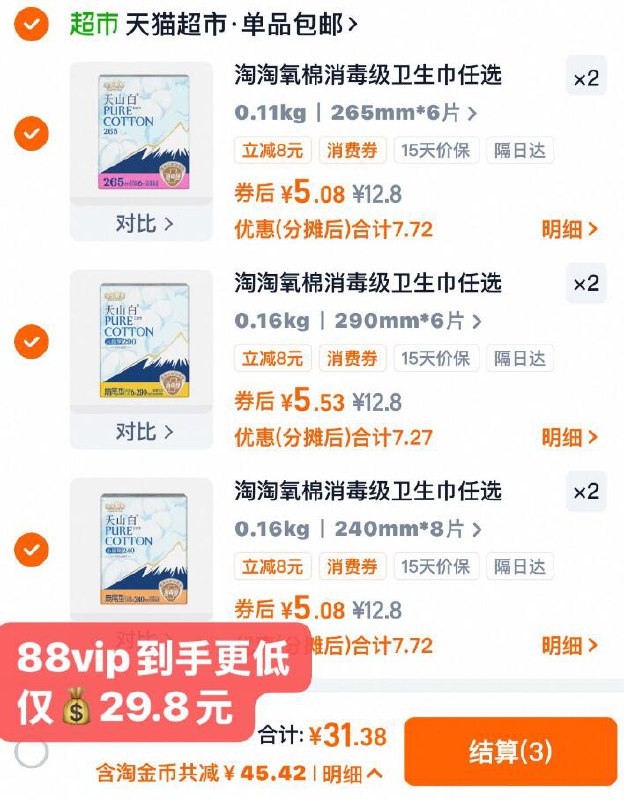Uncheck the 天猫超市 store checkbox
The image size is (624, 800).
click(31, 24)
